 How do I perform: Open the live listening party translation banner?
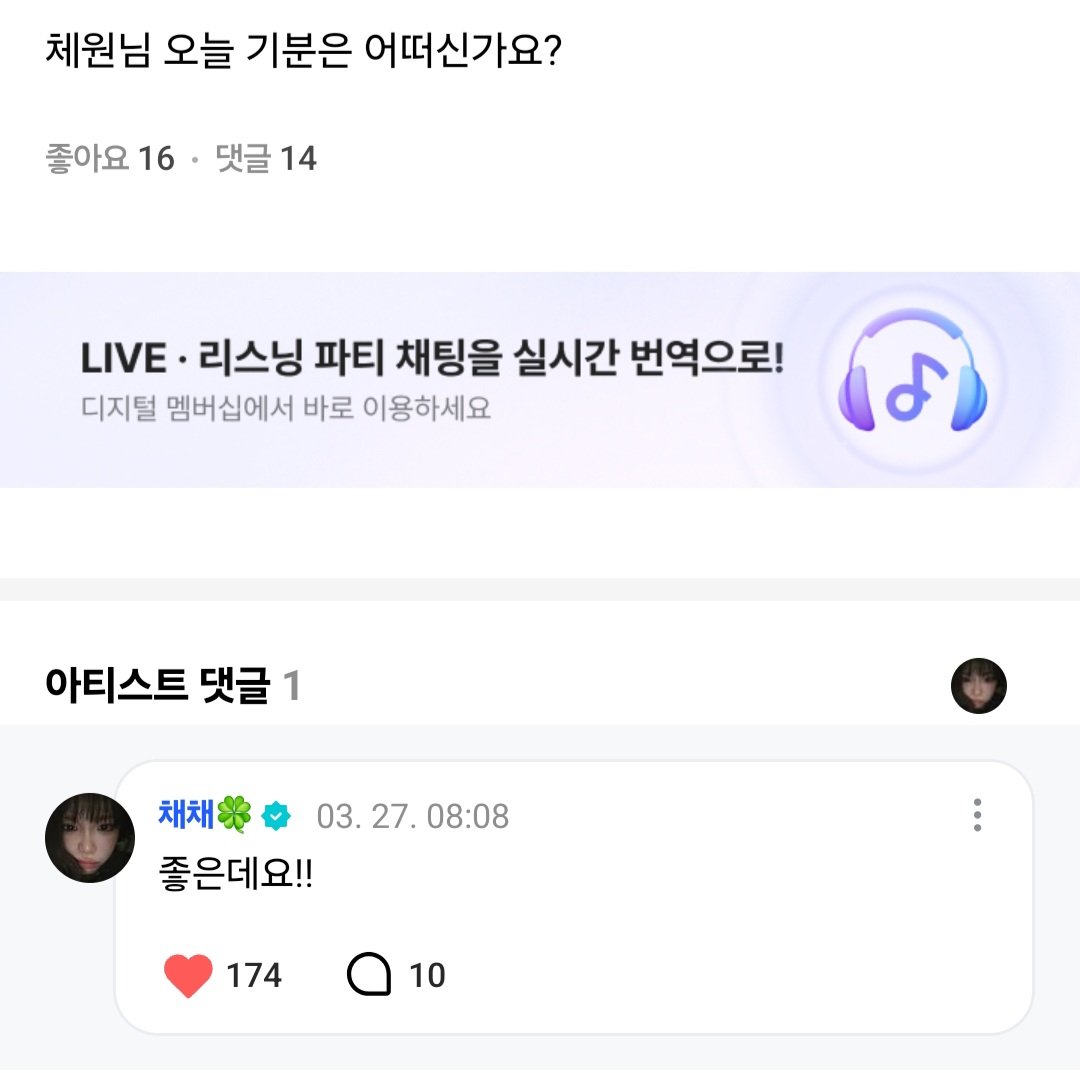click(540, 380)
